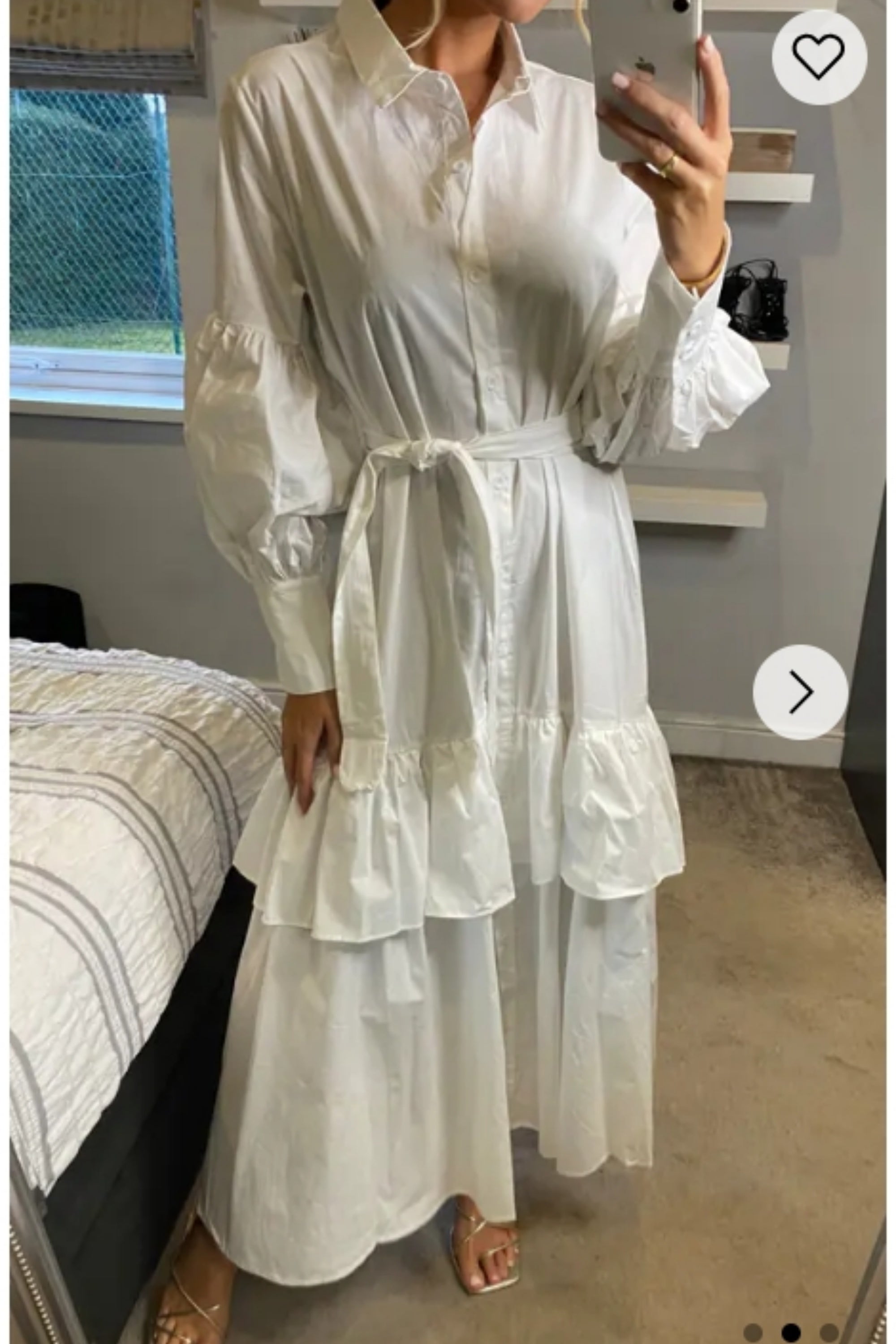Save this dress with the heart icon
Image resolution: width=896 pixels, height=1344 pixels.
[818, 57]
